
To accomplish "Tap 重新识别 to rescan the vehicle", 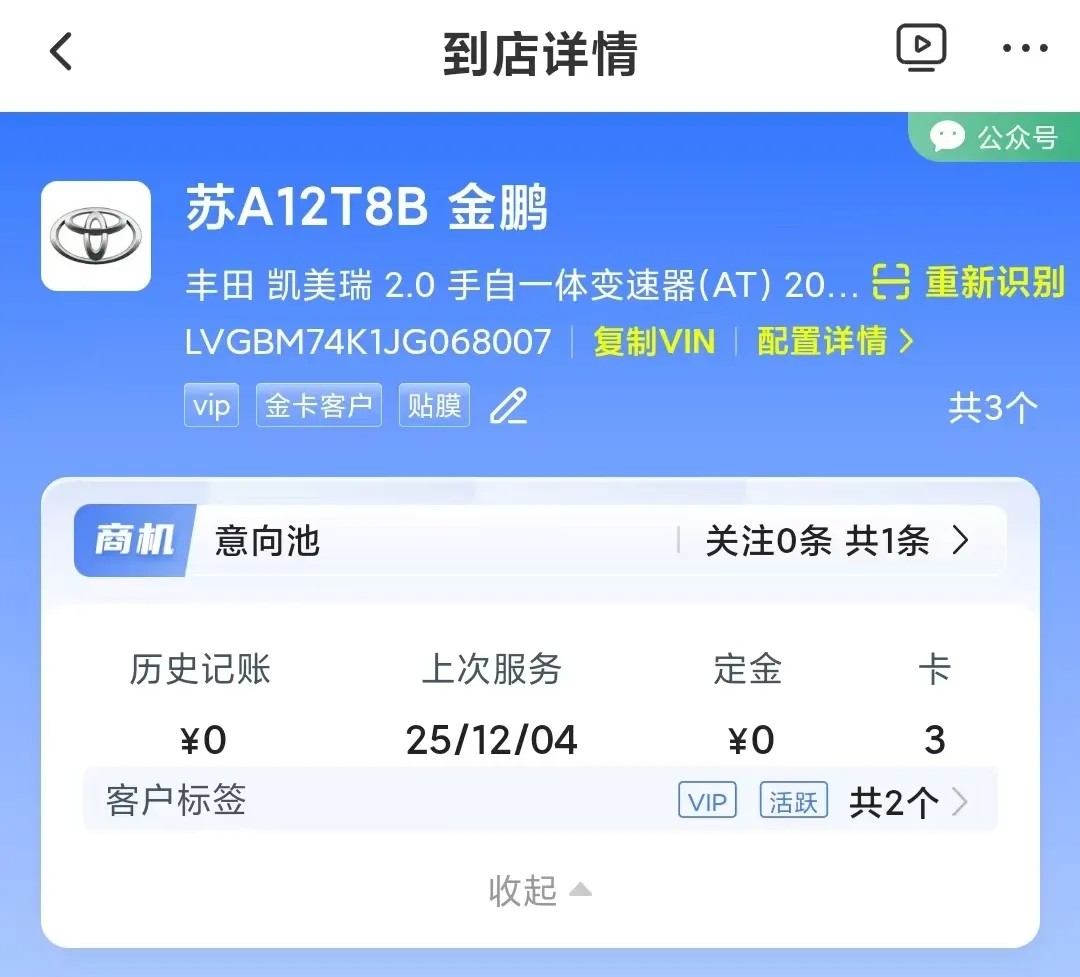I will point(968,283).
